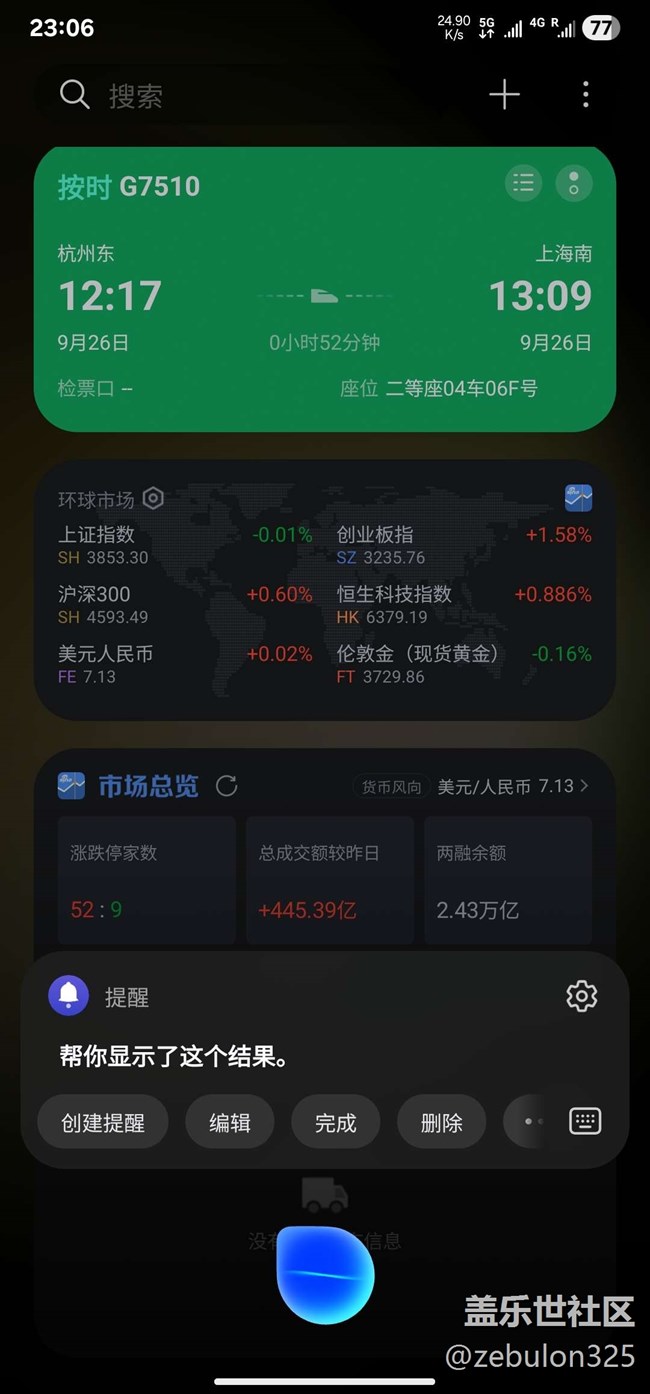Select the 创建提醒 chip
650x1394 pixels.
coord(103,1123)
